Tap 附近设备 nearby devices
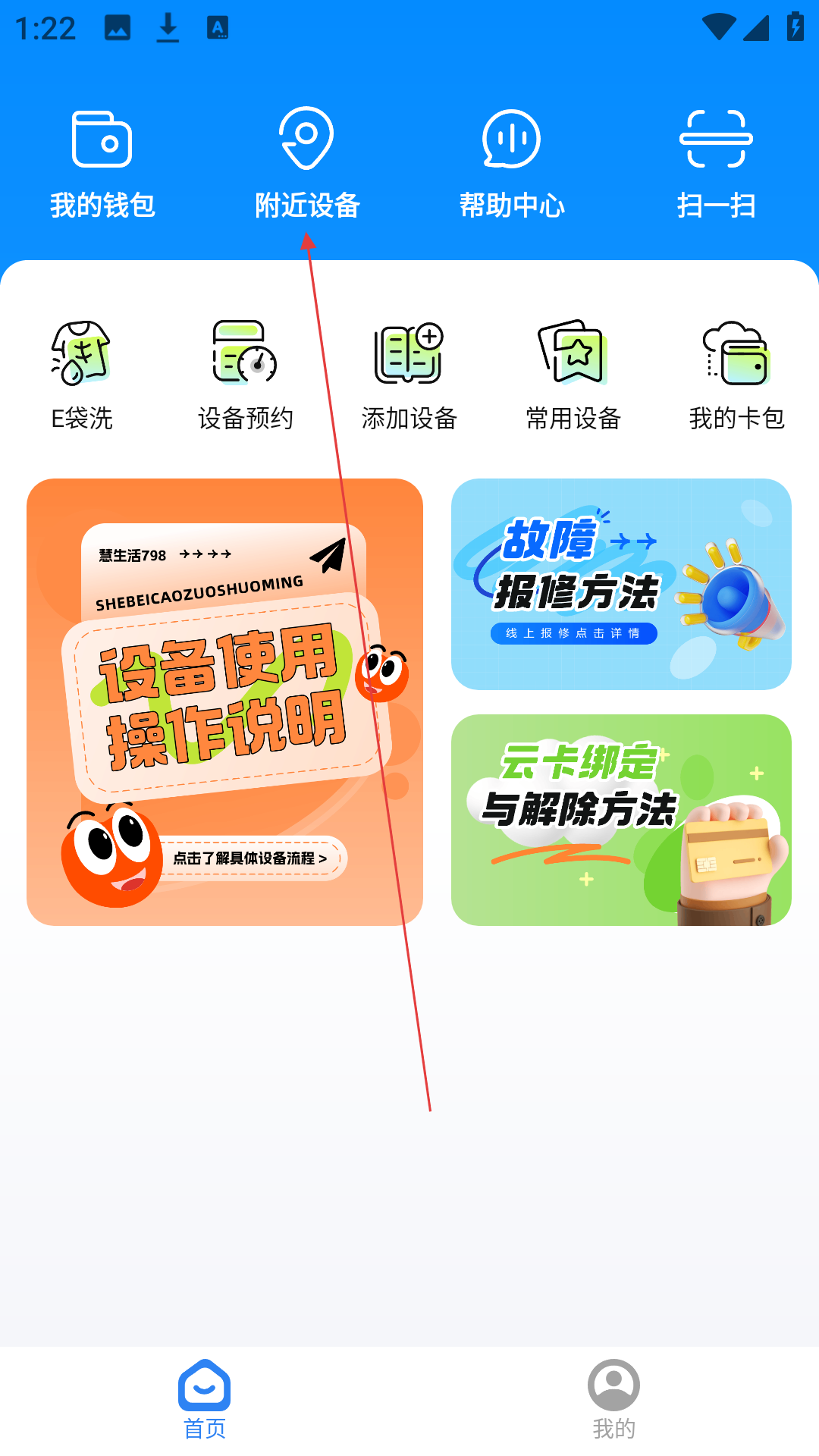The width and height of the screenshot is (819, 1456). tap(307, 164)
